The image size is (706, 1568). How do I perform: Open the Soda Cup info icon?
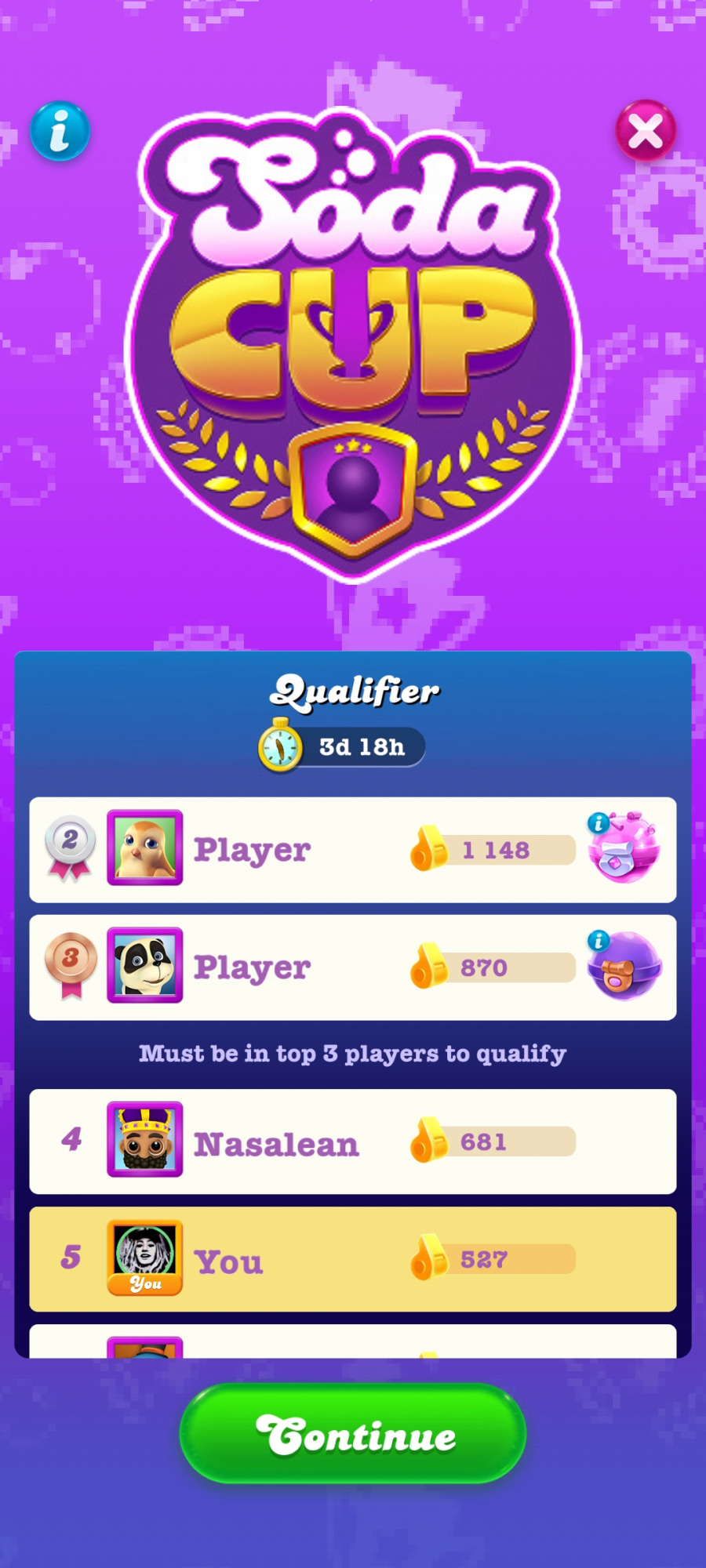pyautogui.click(x=60, y=131)
